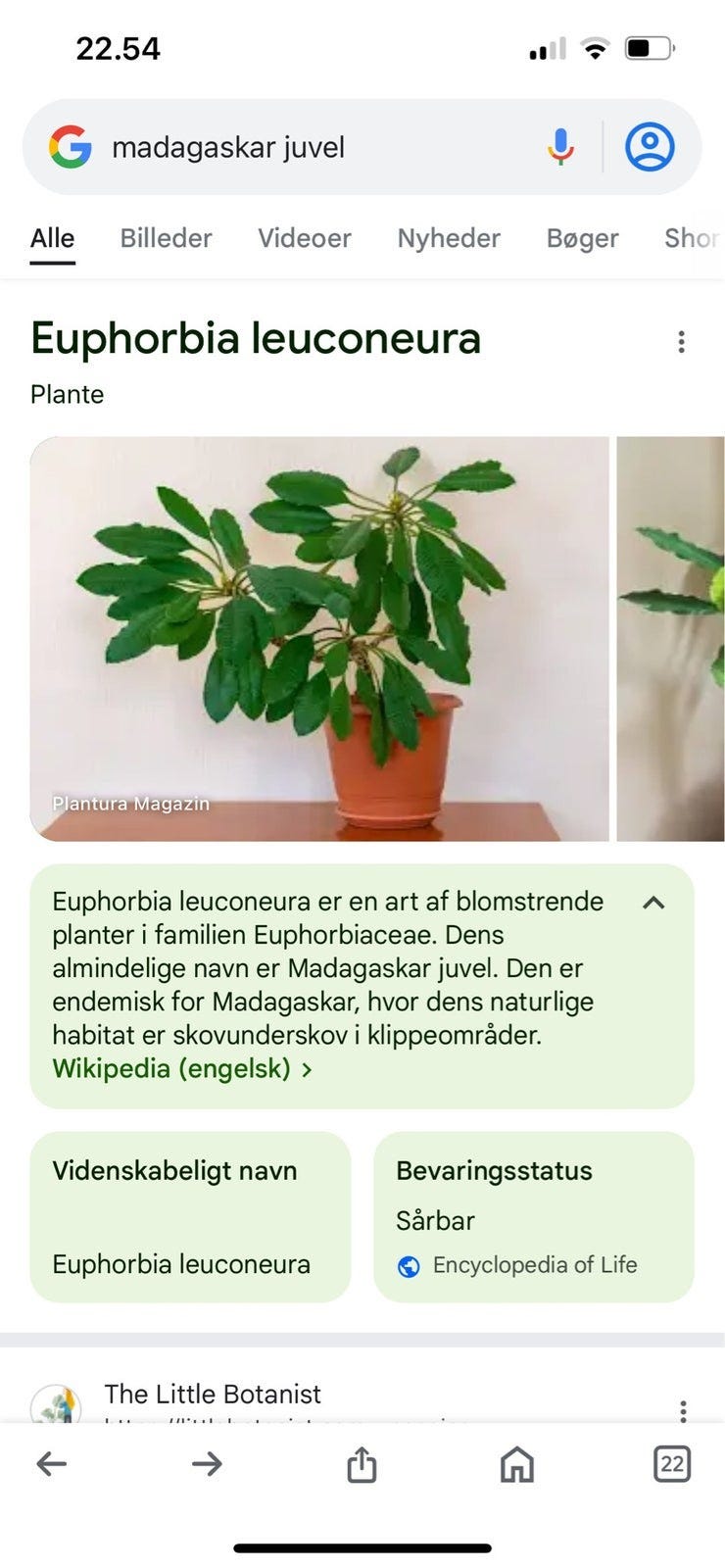Open the Plantura Magazin plant photo

click(x=319, y=639)
